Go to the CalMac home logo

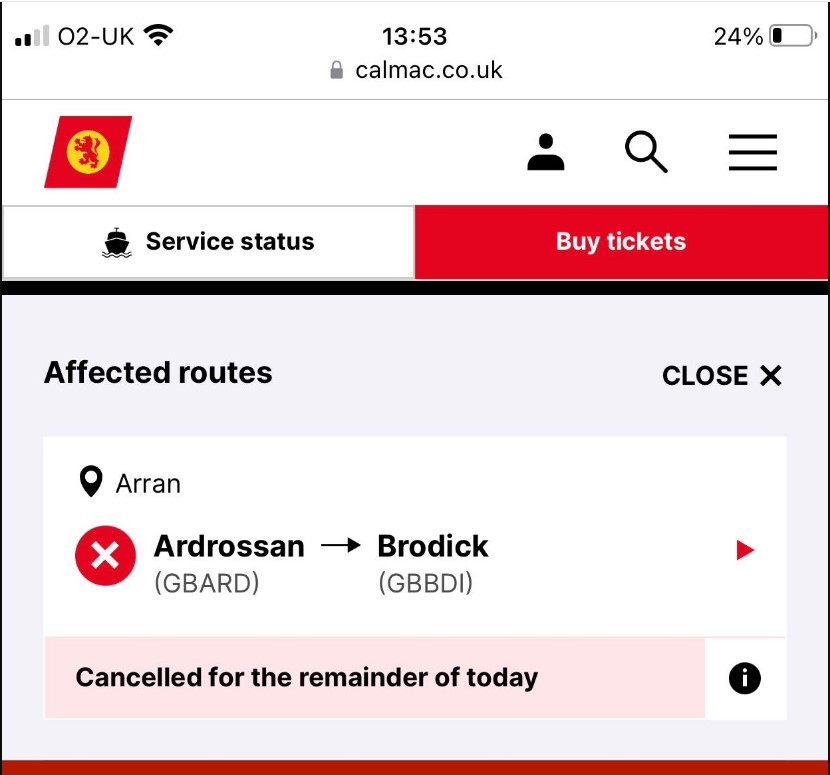(x=88, y=152)
